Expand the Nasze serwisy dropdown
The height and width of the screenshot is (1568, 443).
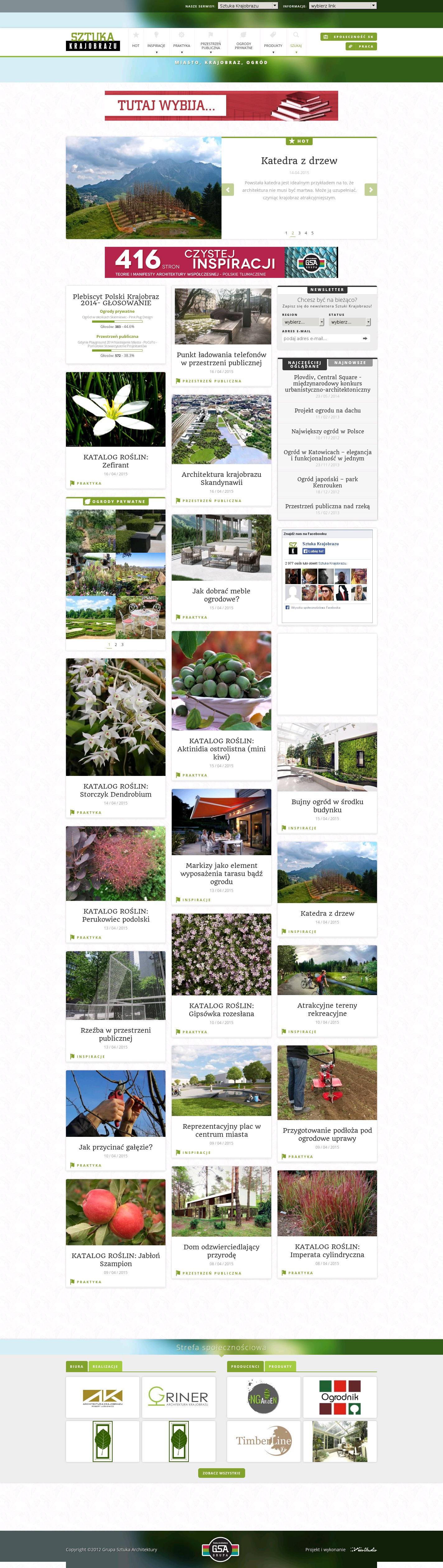247,6
